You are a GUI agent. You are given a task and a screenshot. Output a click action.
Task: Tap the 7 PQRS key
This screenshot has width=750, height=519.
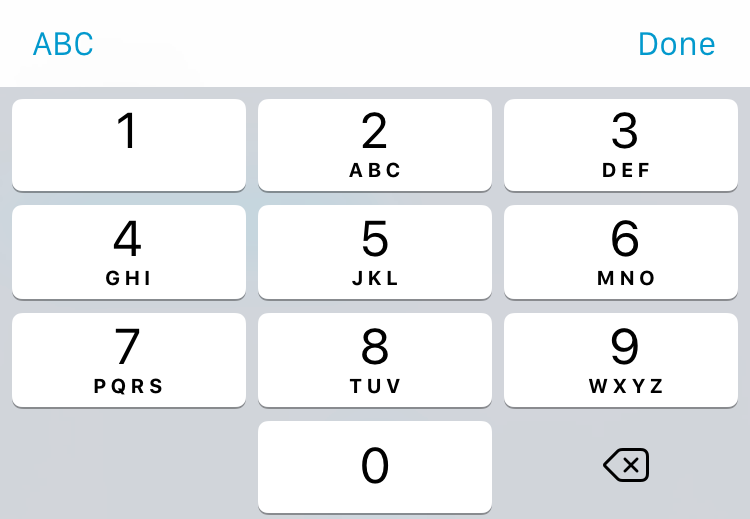(x=128, y=360)
